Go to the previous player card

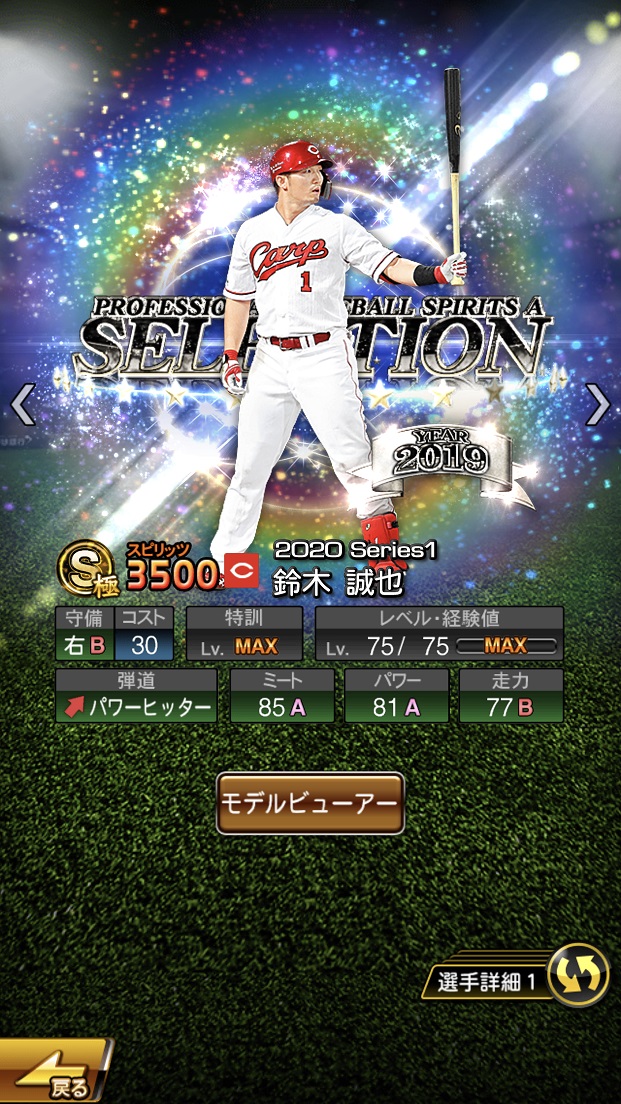click(22, 405)
